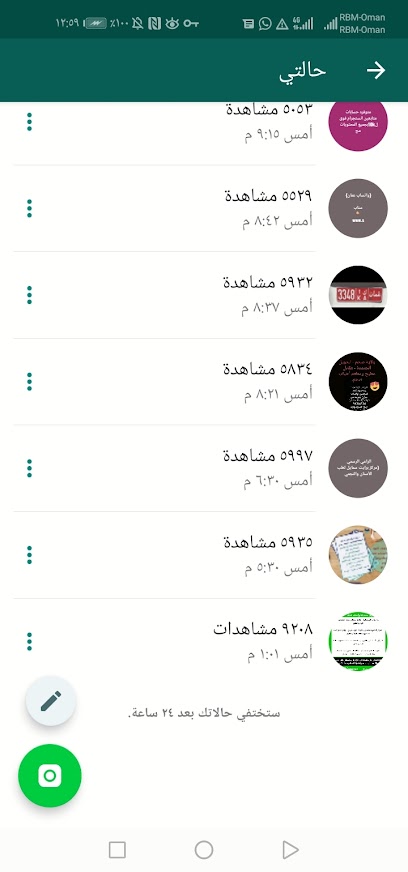Open three-dot menu for the ٥:٣٠ م status

[x=29, y=555]
